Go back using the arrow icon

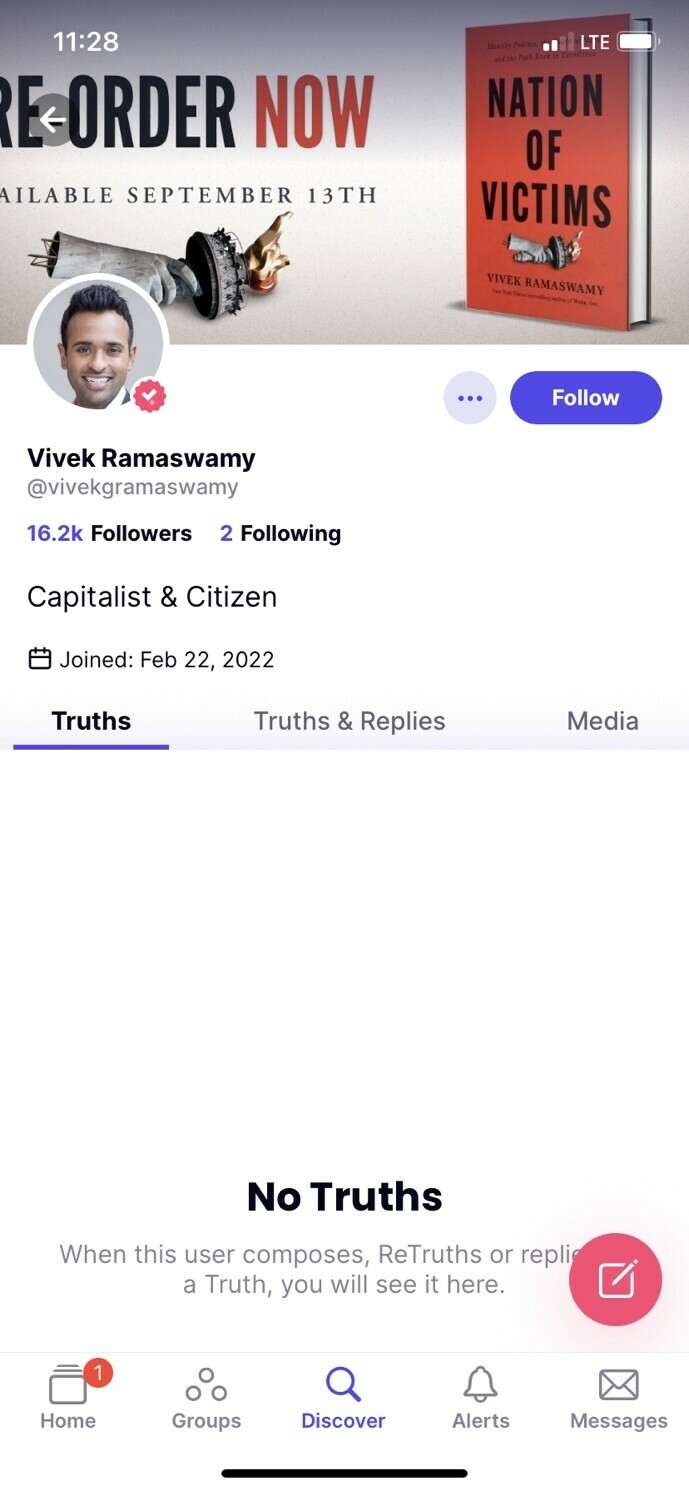(x=52, y=121)
